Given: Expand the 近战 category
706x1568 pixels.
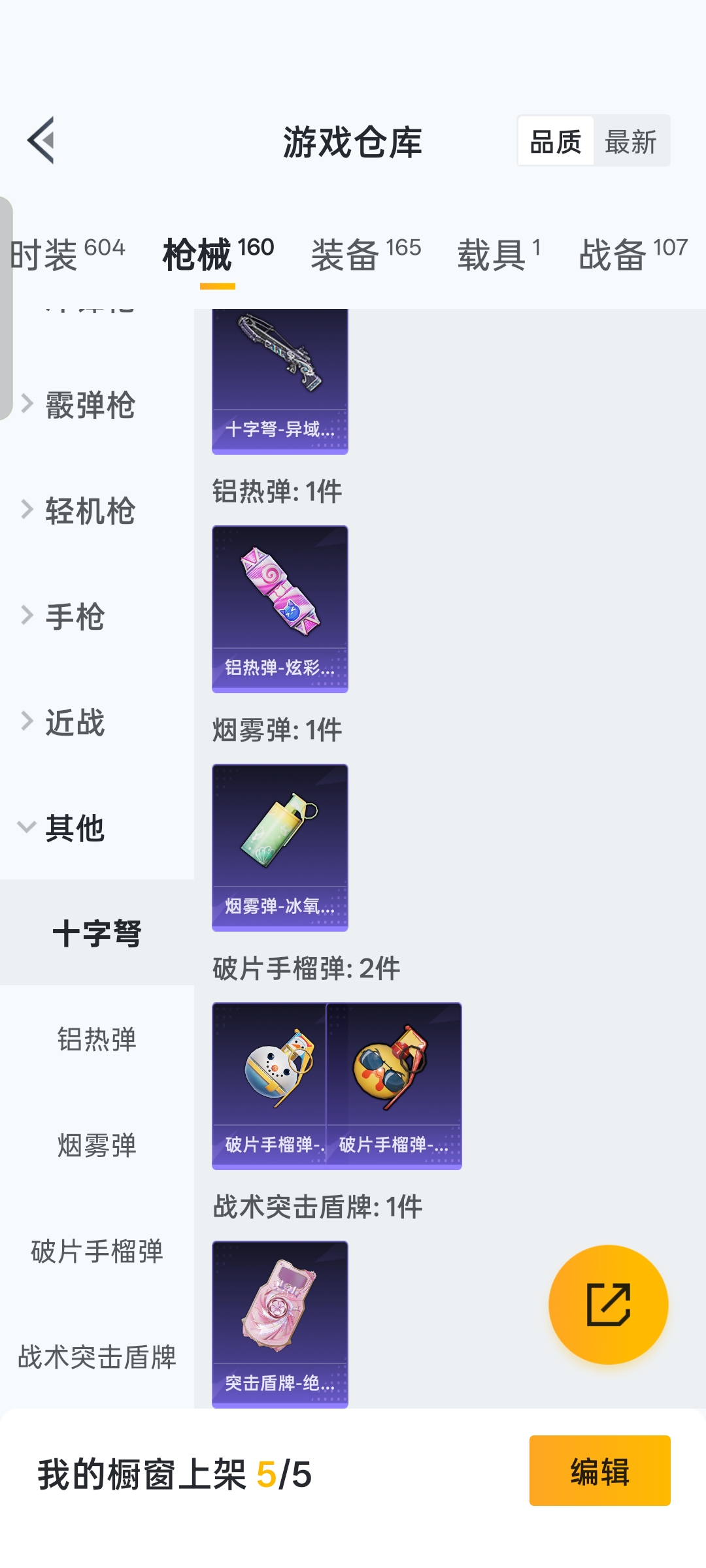Looking at the screenshot, I should click(x=75, y=723).
